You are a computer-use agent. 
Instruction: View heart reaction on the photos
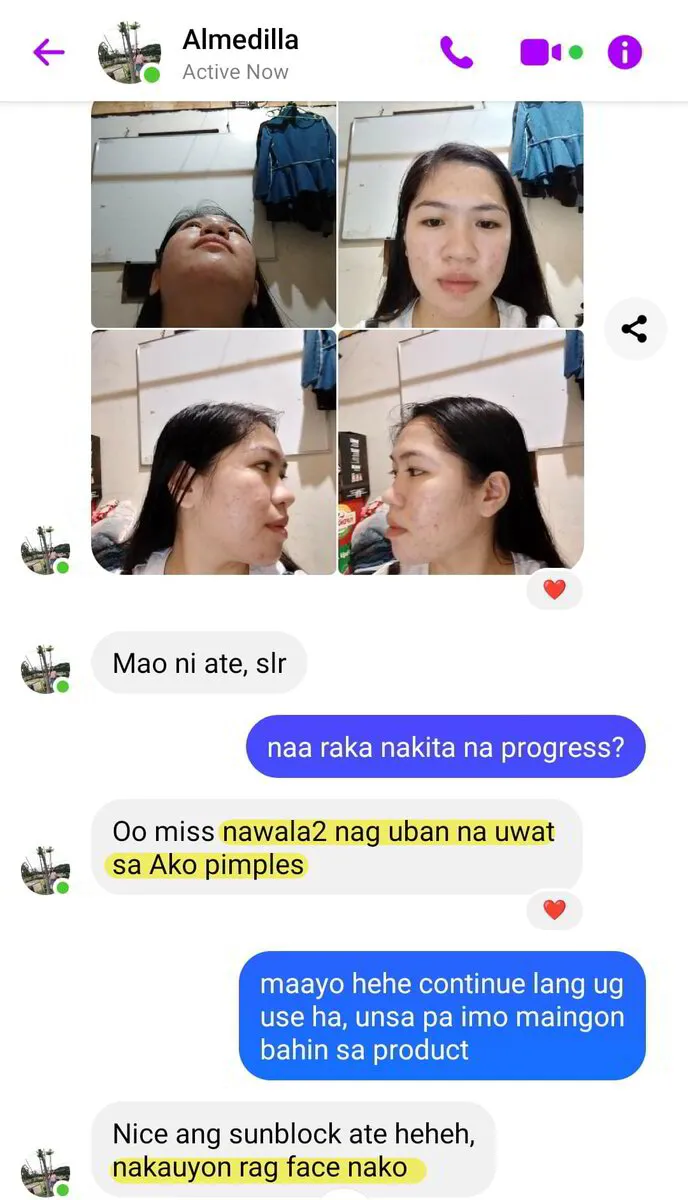pos(554,590)
